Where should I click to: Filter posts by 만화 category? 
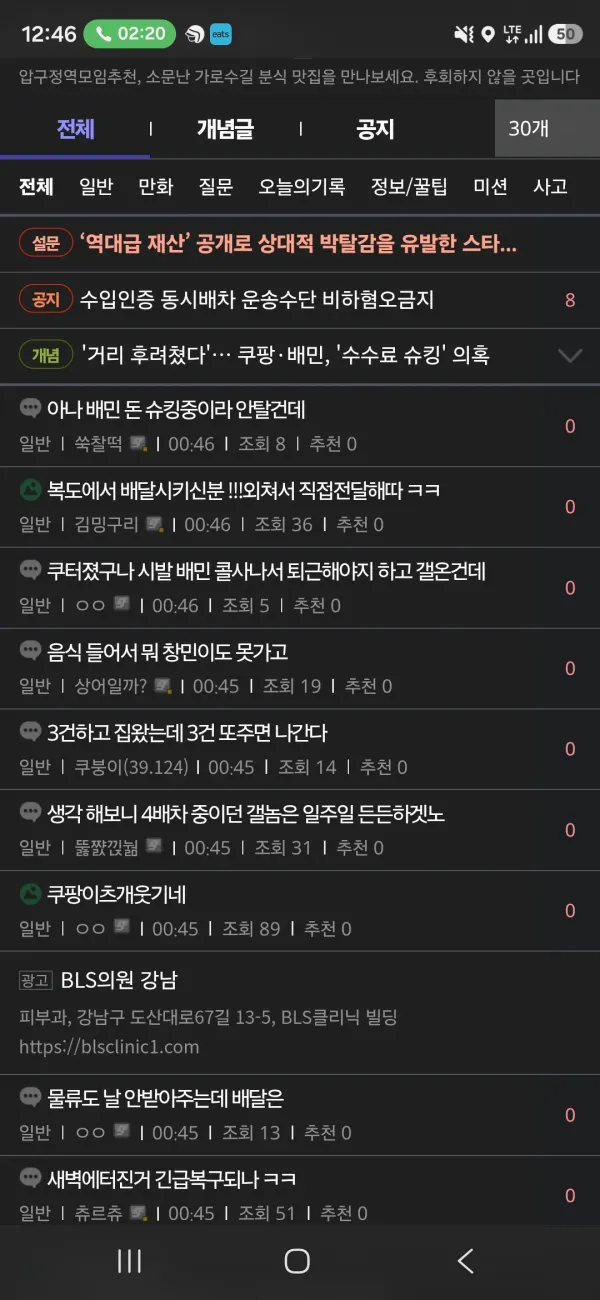[156, 186]
